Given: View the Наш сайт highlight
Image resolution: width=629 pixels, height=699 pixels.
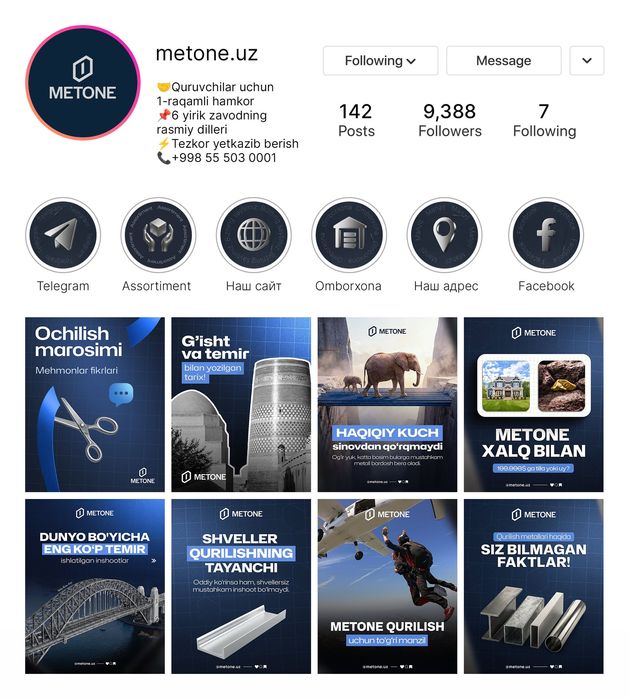Looking at the screenshot, I should coord(253,236).
